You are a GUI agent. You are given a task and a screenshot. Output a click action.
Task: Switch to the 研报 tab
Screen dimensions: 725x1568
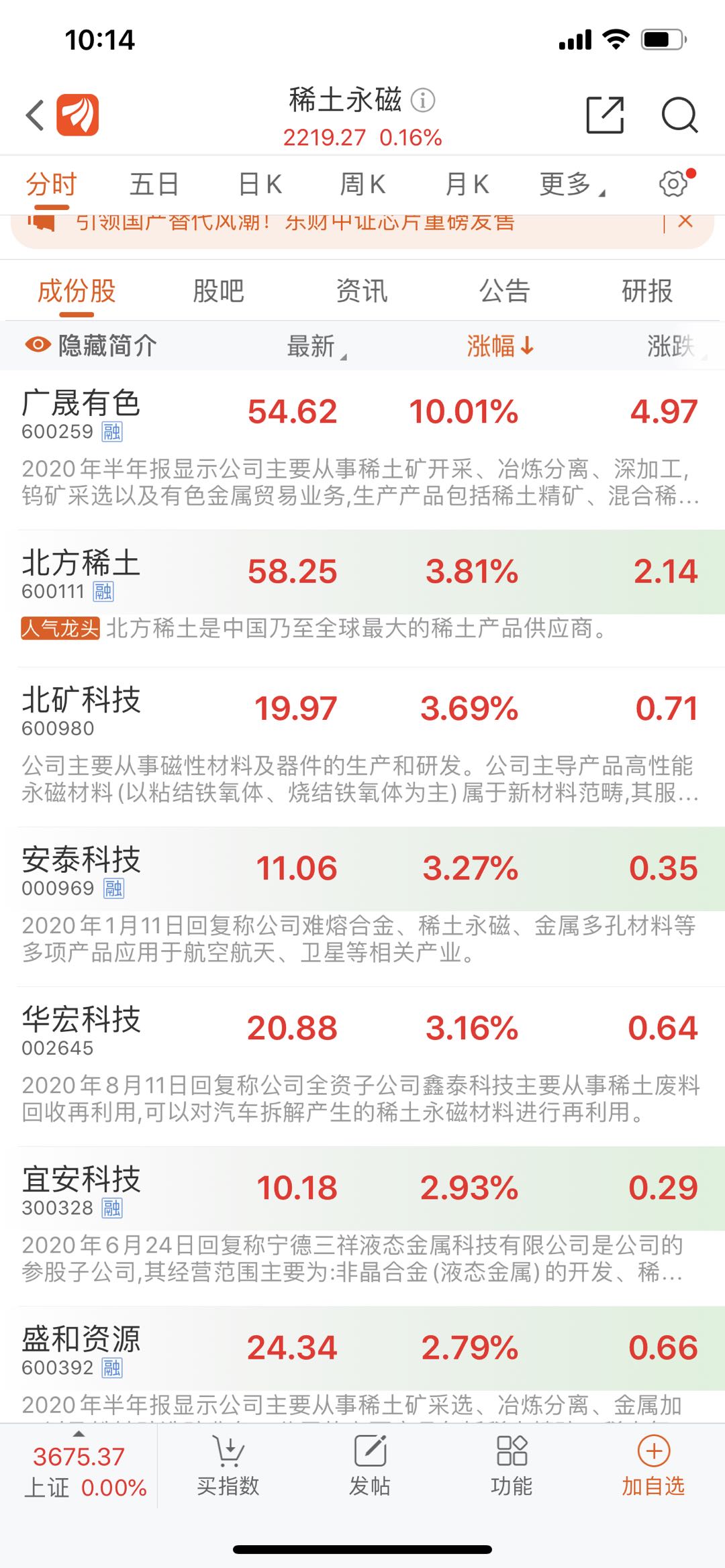647,291
